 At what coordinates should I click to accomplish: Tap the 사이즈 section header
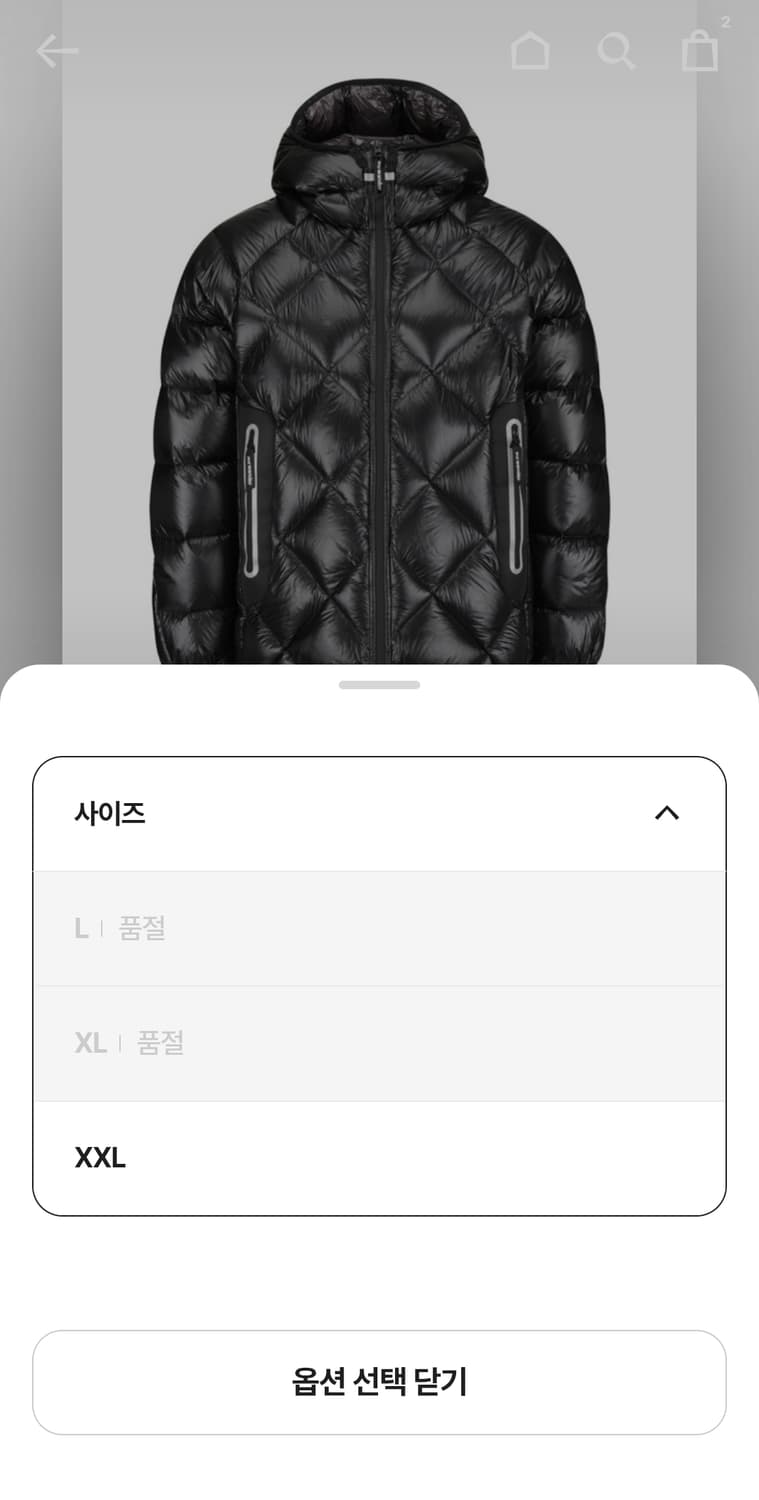pos(111,813)
